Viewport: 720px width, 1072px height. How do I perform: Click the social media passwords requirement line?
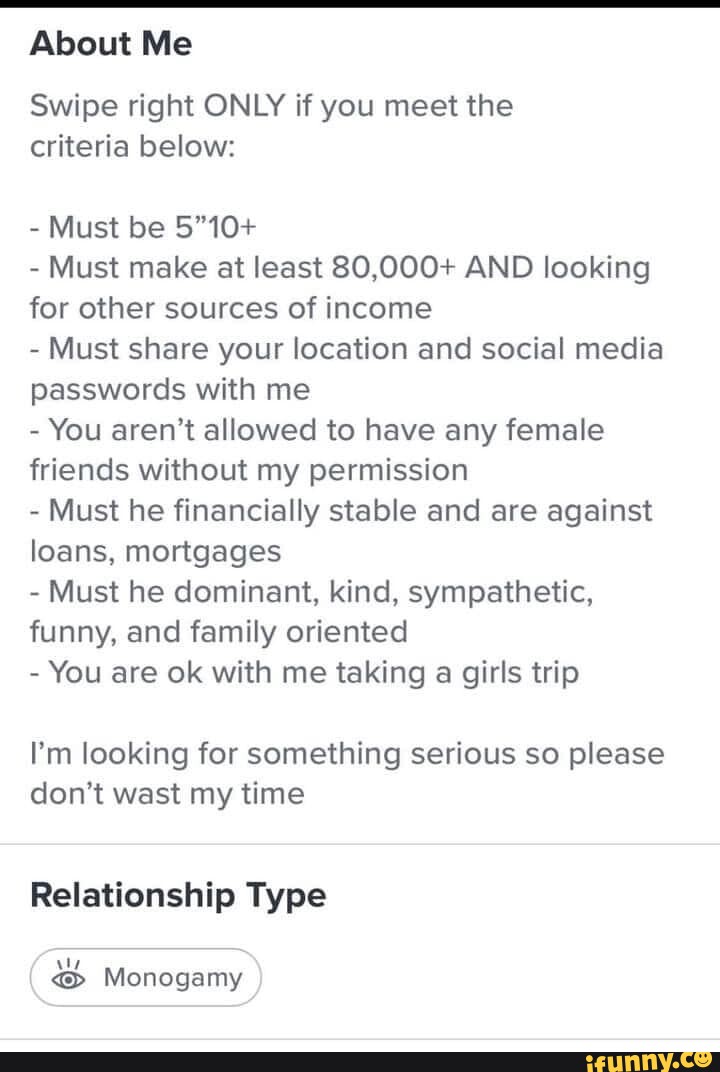346,369
